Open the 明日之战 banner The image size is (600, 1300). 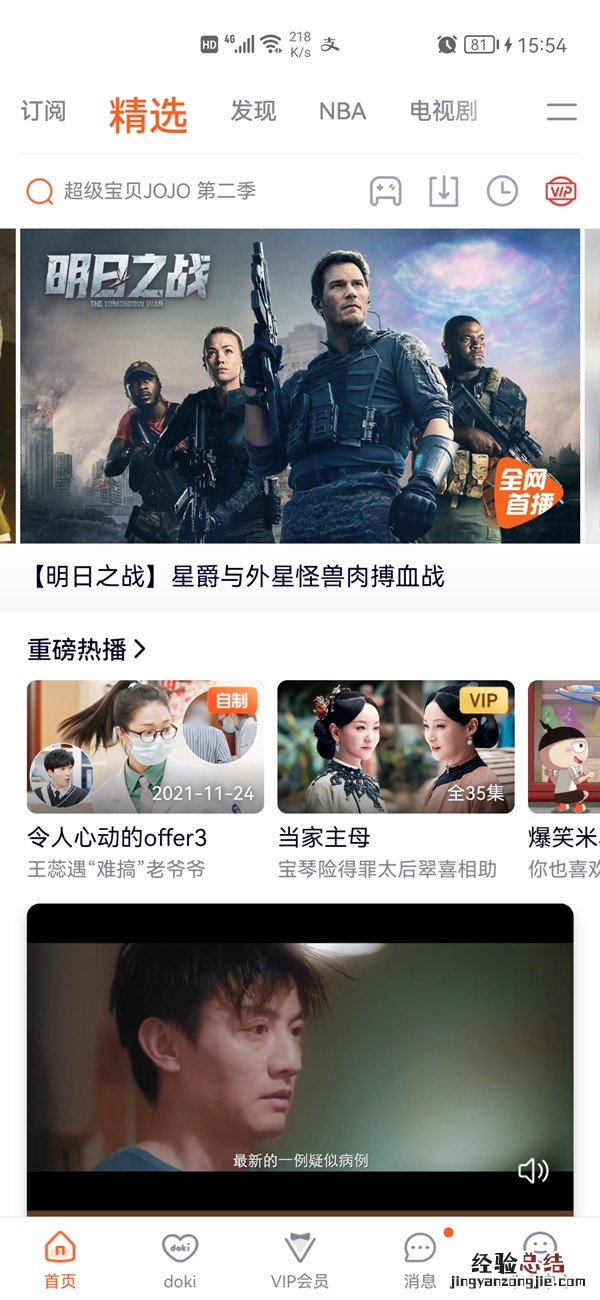point(300,386)
